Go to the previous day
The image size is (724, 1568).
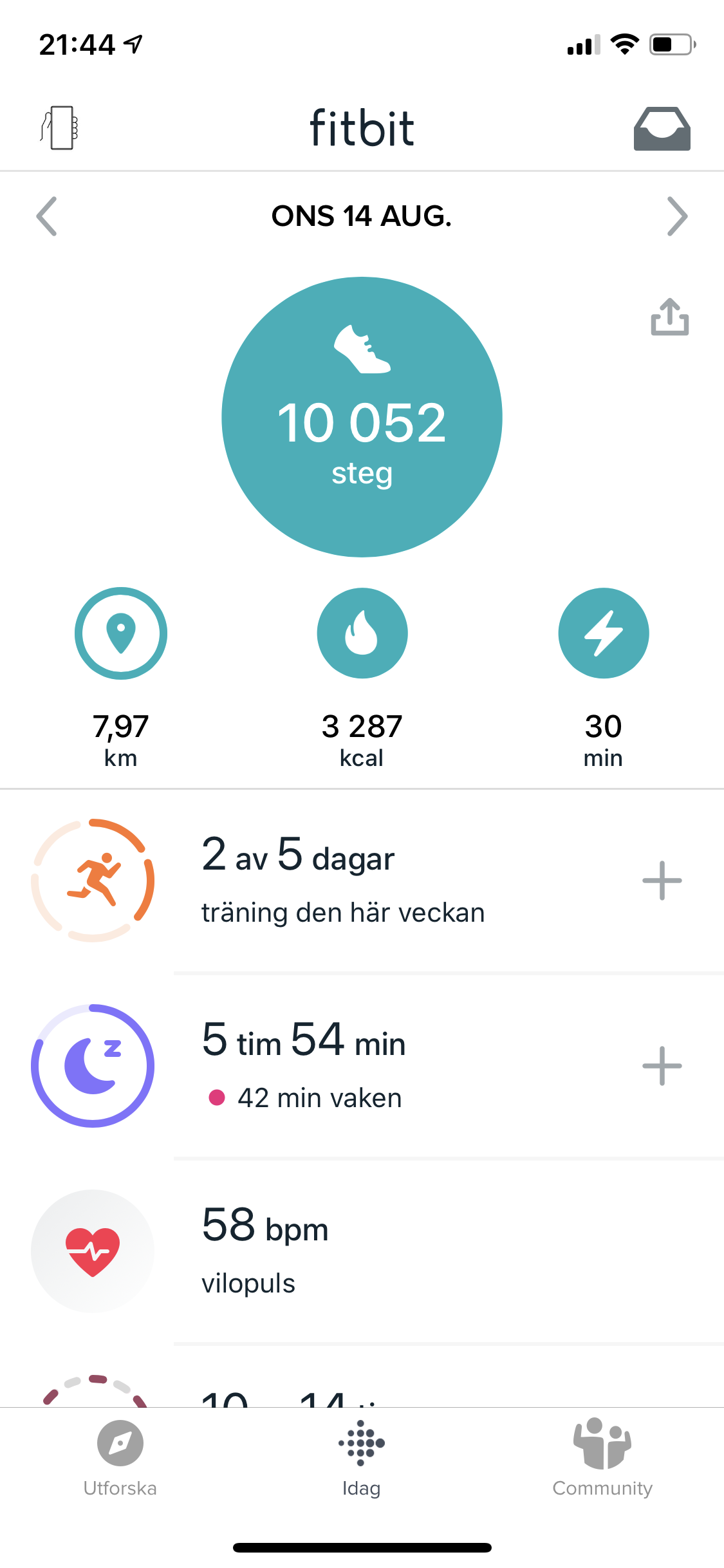[47, 216]
